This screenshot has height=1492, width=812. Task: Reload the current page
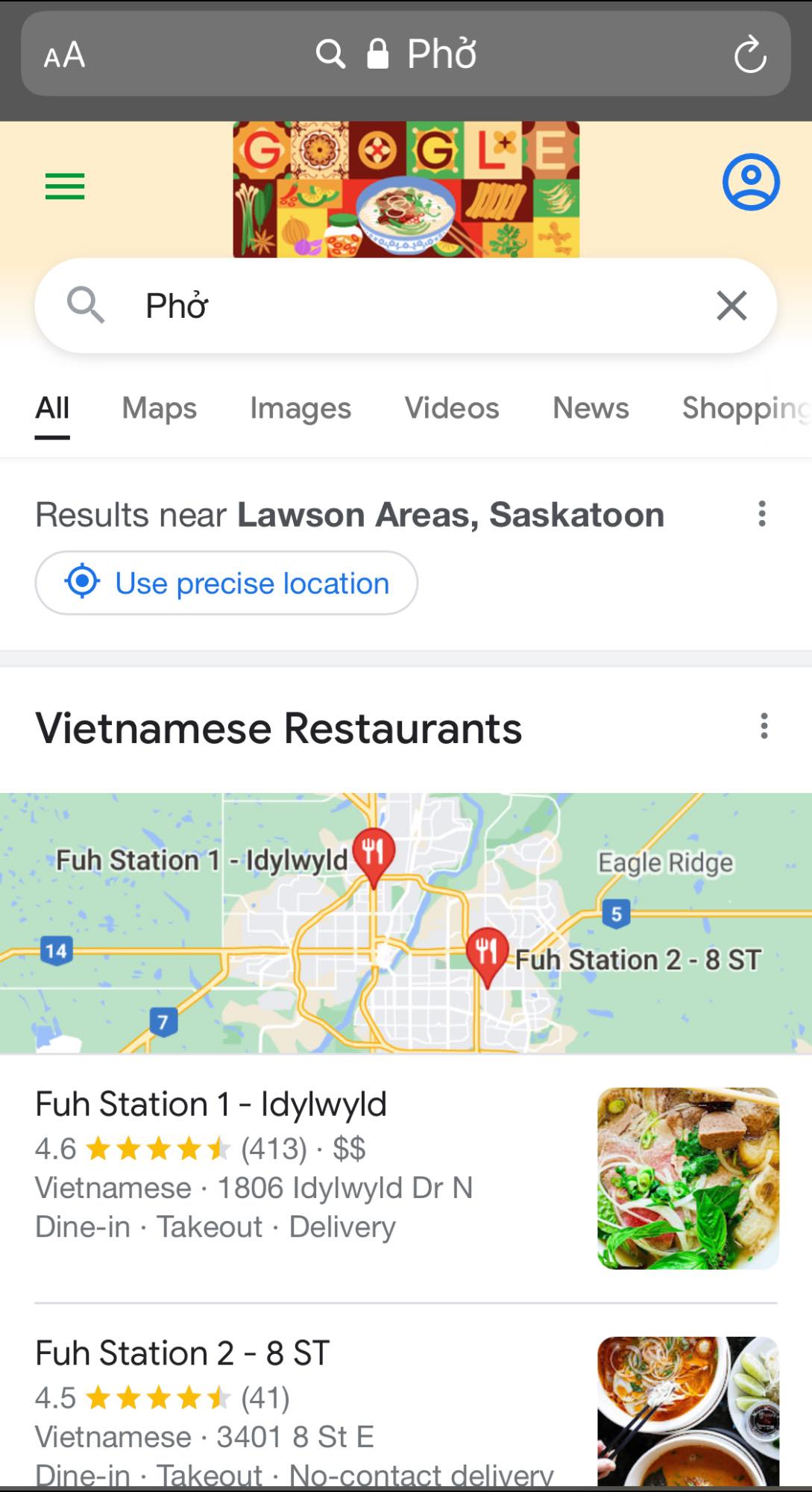coord(749,55)
